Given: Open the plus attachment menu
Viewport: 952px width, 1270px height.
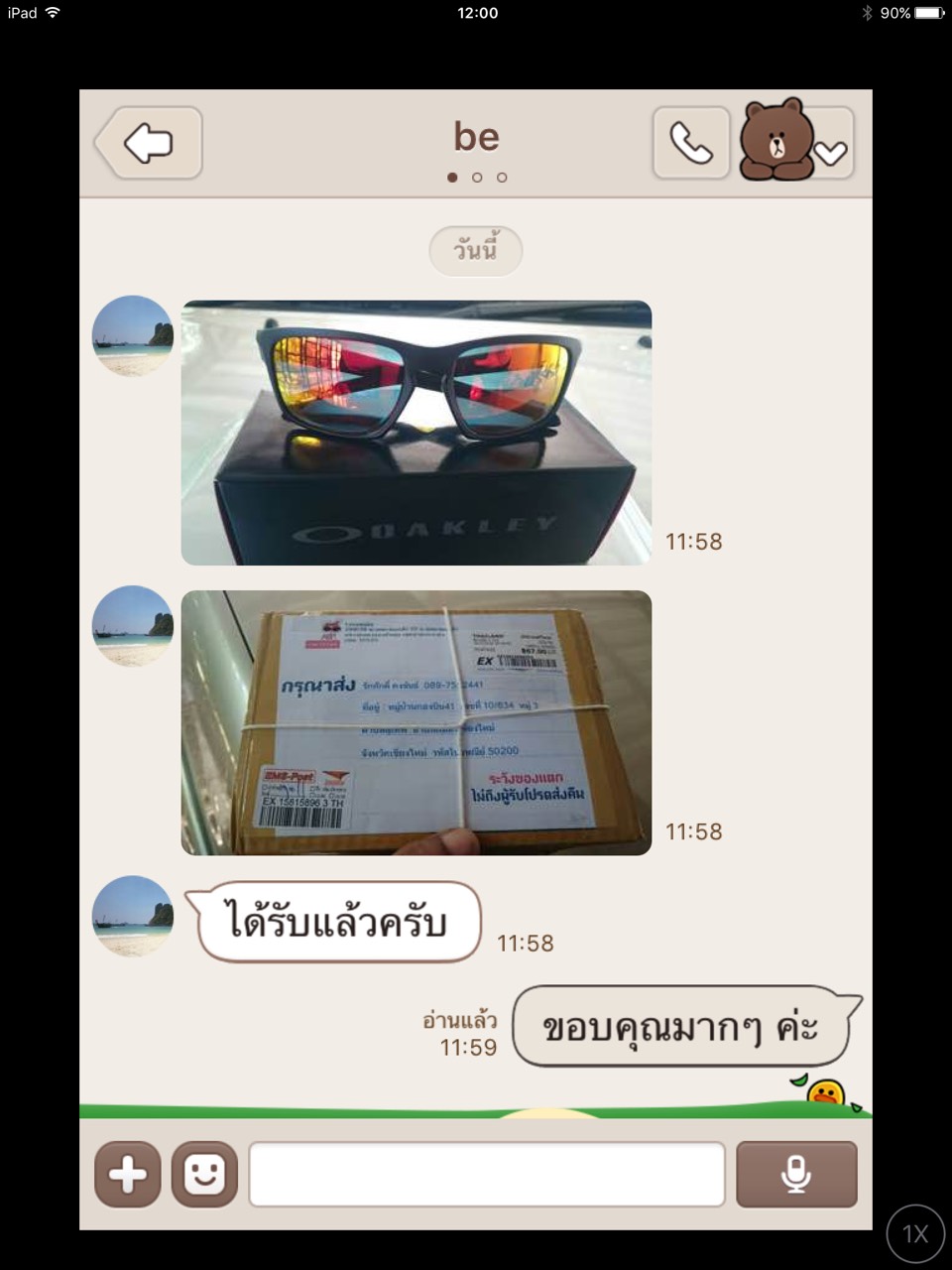Looking at the screenshot, I should tap(127, 1175).
